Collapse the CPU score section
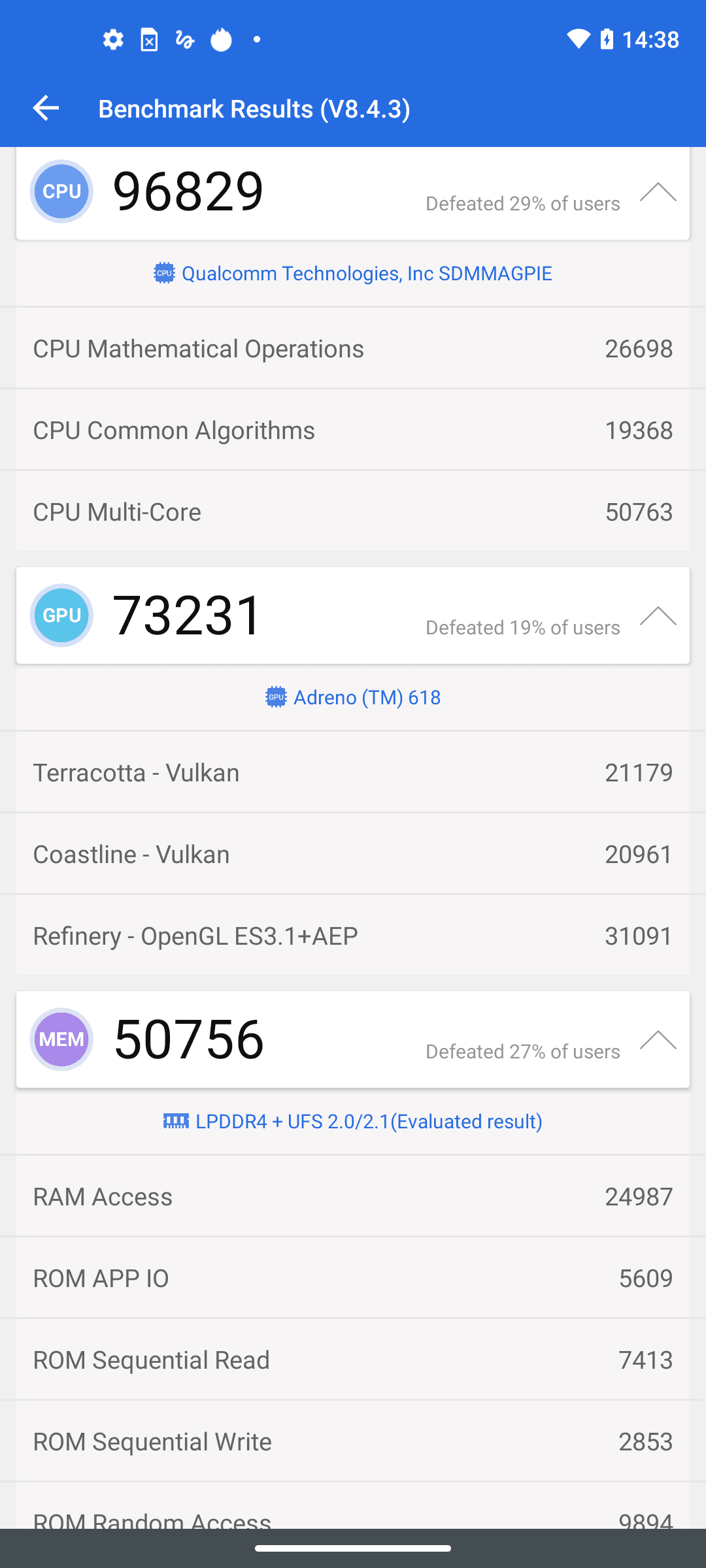The width and height of the screenshot is (706, 1568). click(x=658, y=192)
